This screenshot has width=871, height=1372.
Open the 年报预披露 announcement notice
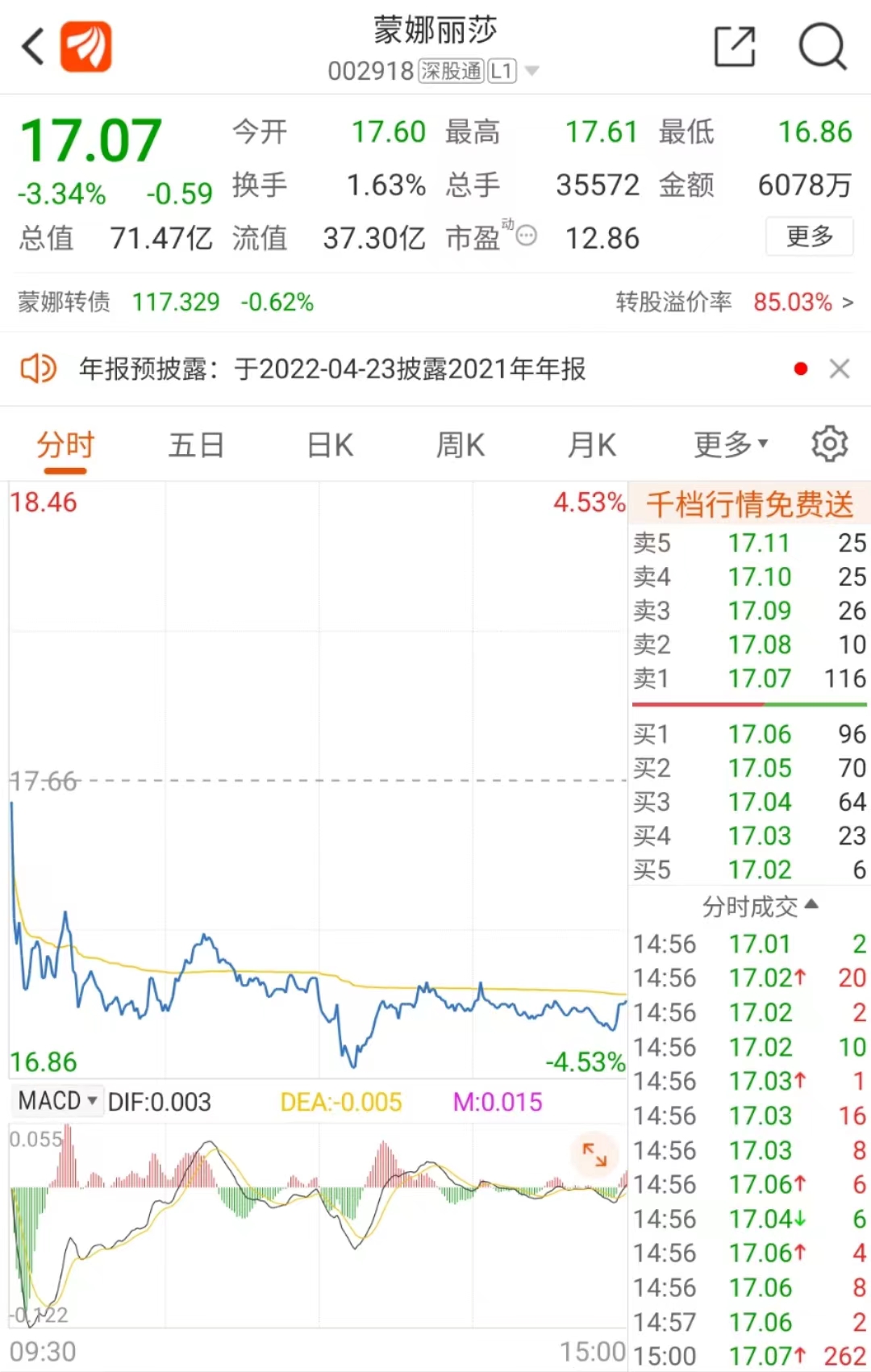(x=331, y=369)
